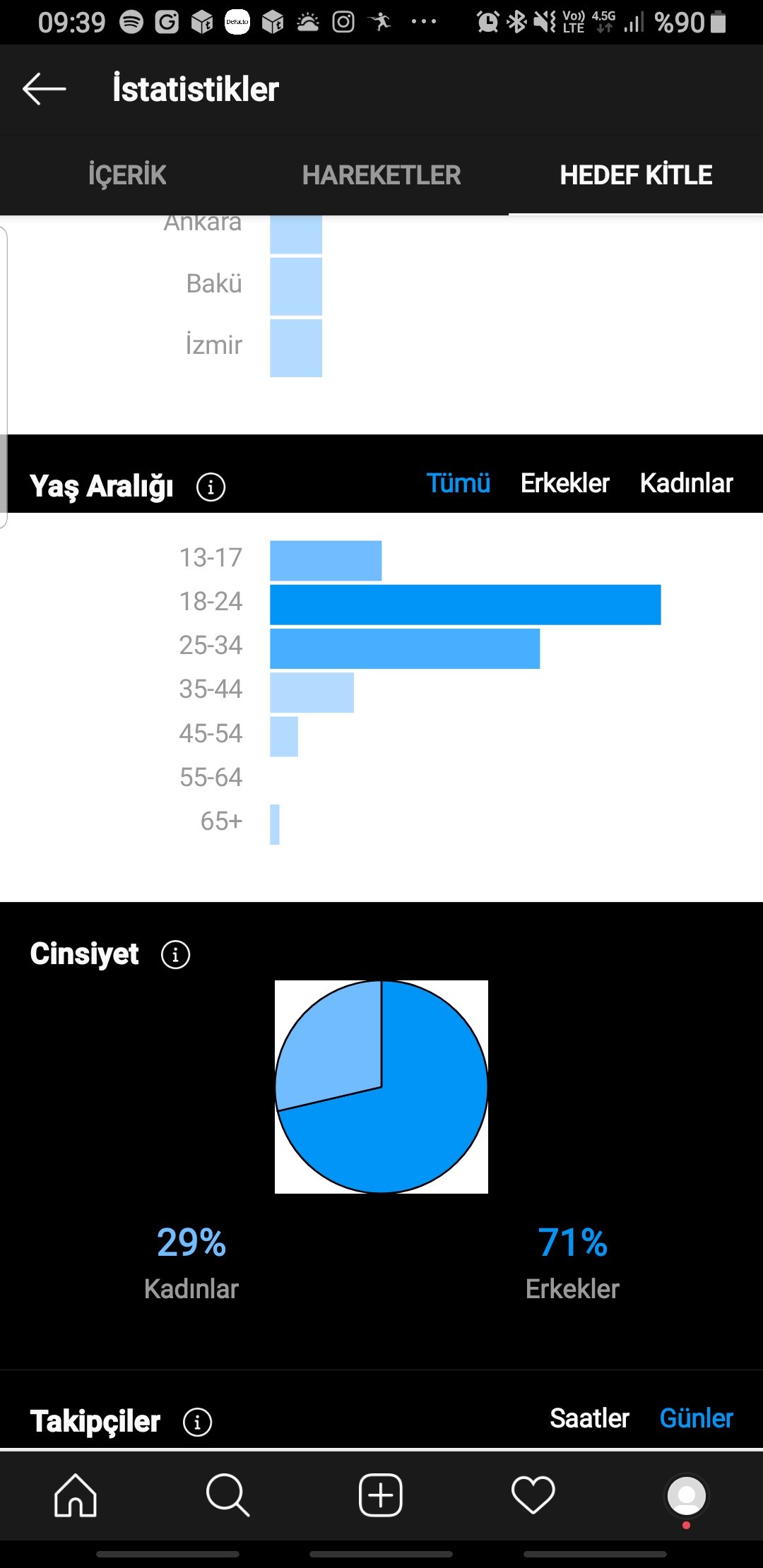This screenshot has height=1568, width=763.
Task: Switch the followers view to Saatler
Action: click(x=589, y=1418)
